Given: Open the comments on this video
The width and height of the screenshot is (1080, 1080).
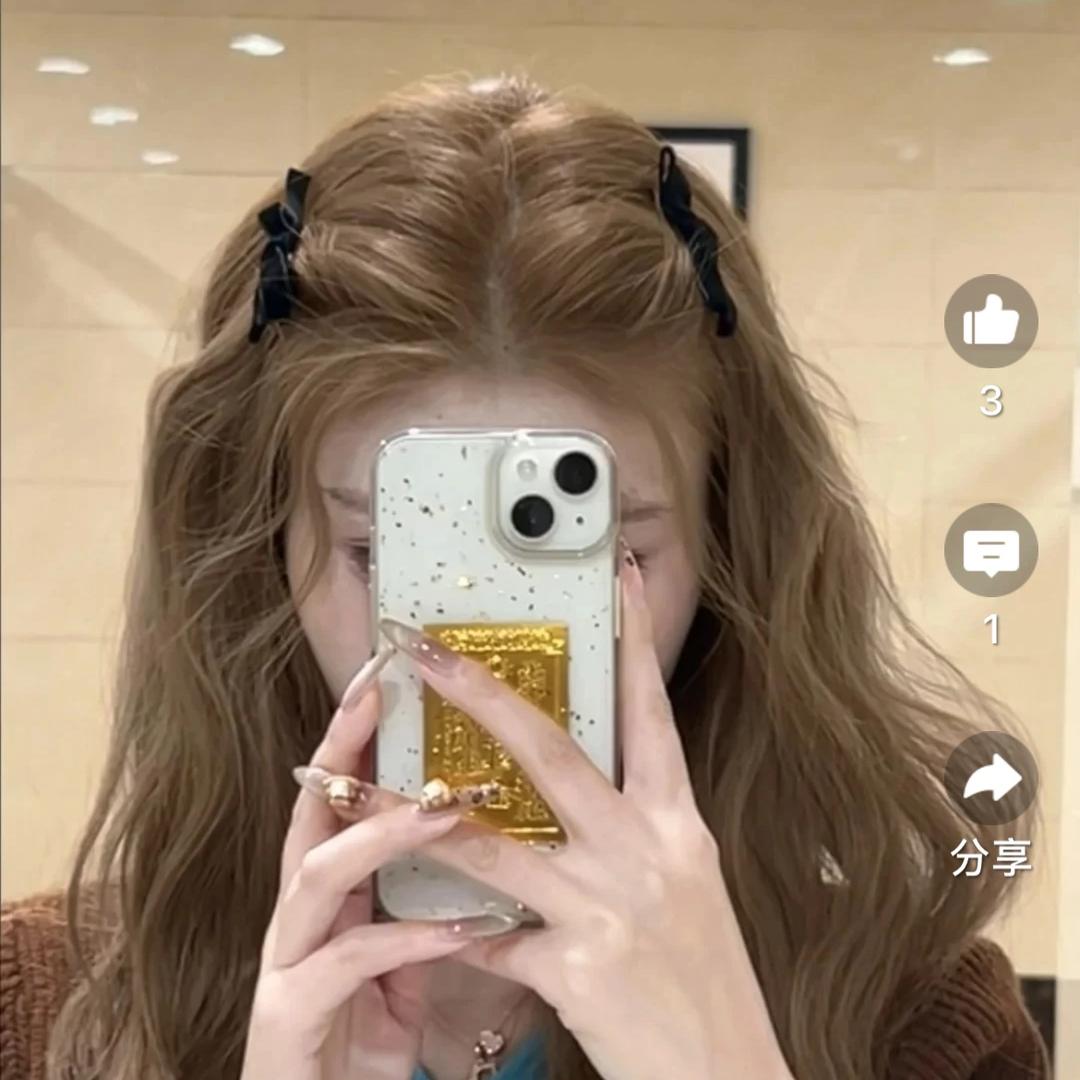Looking at the screenshot, I should click(990, 550).
